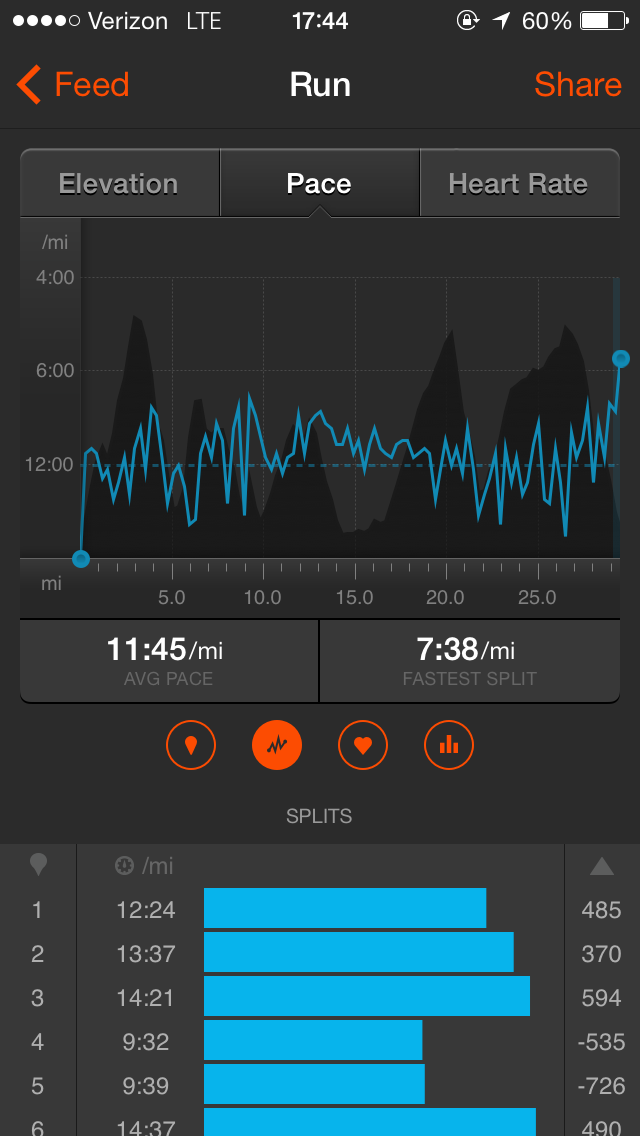Share this run
Image resolution: width=640 pixels, height=1136 pixels.
(x=577, y=85)
